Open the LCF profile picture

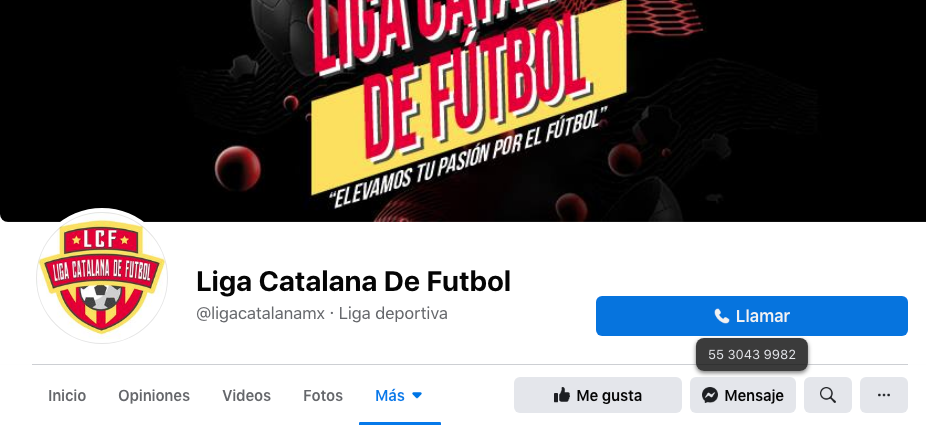click(x=101, y=277)
